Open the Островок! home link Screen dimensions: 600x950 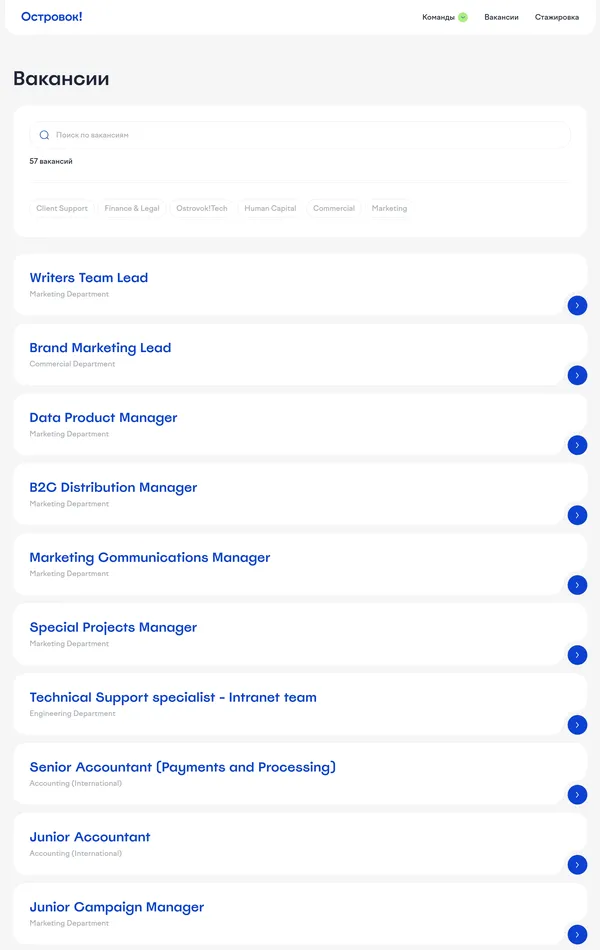(x=52, y=17)
